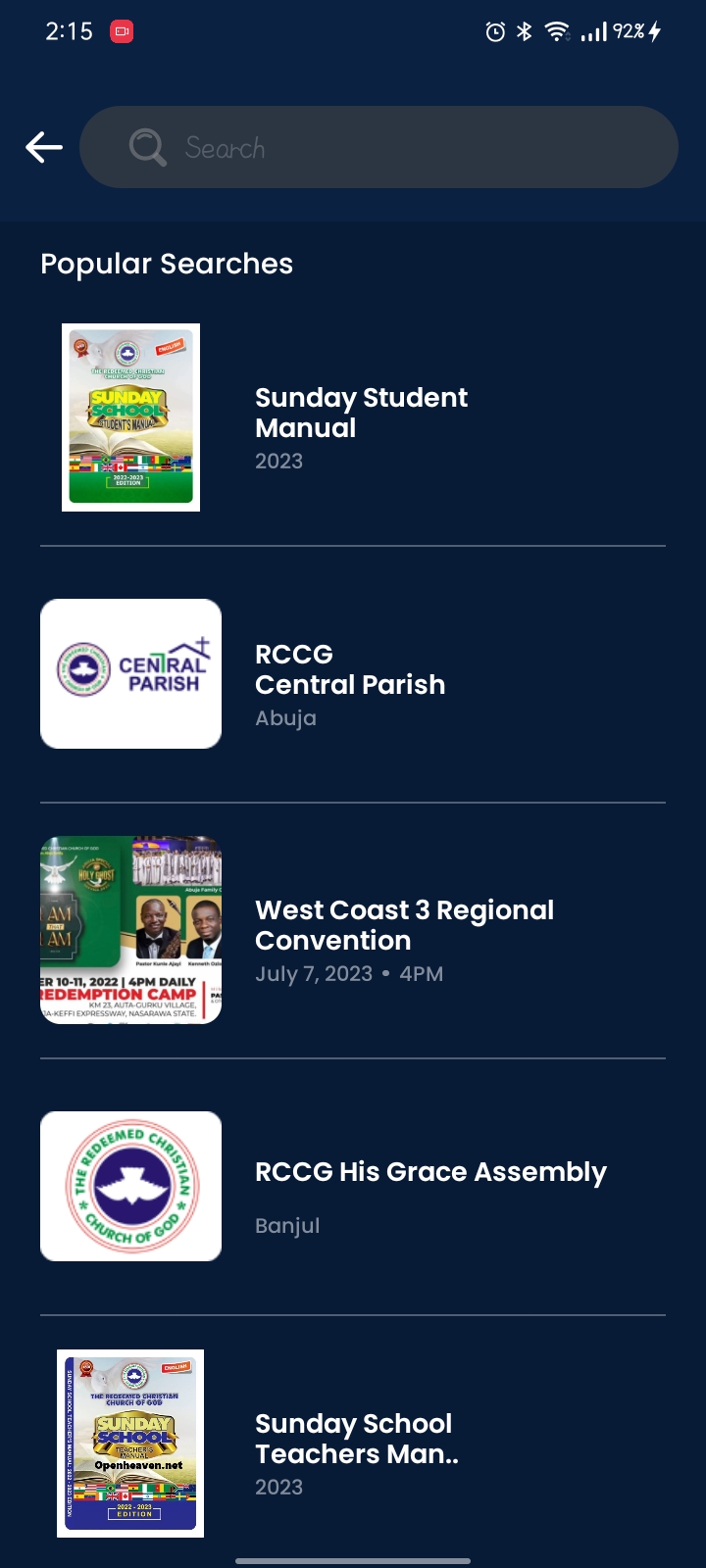
Task: Select RCCG Central Parish in Abuja
Action: 349,672
